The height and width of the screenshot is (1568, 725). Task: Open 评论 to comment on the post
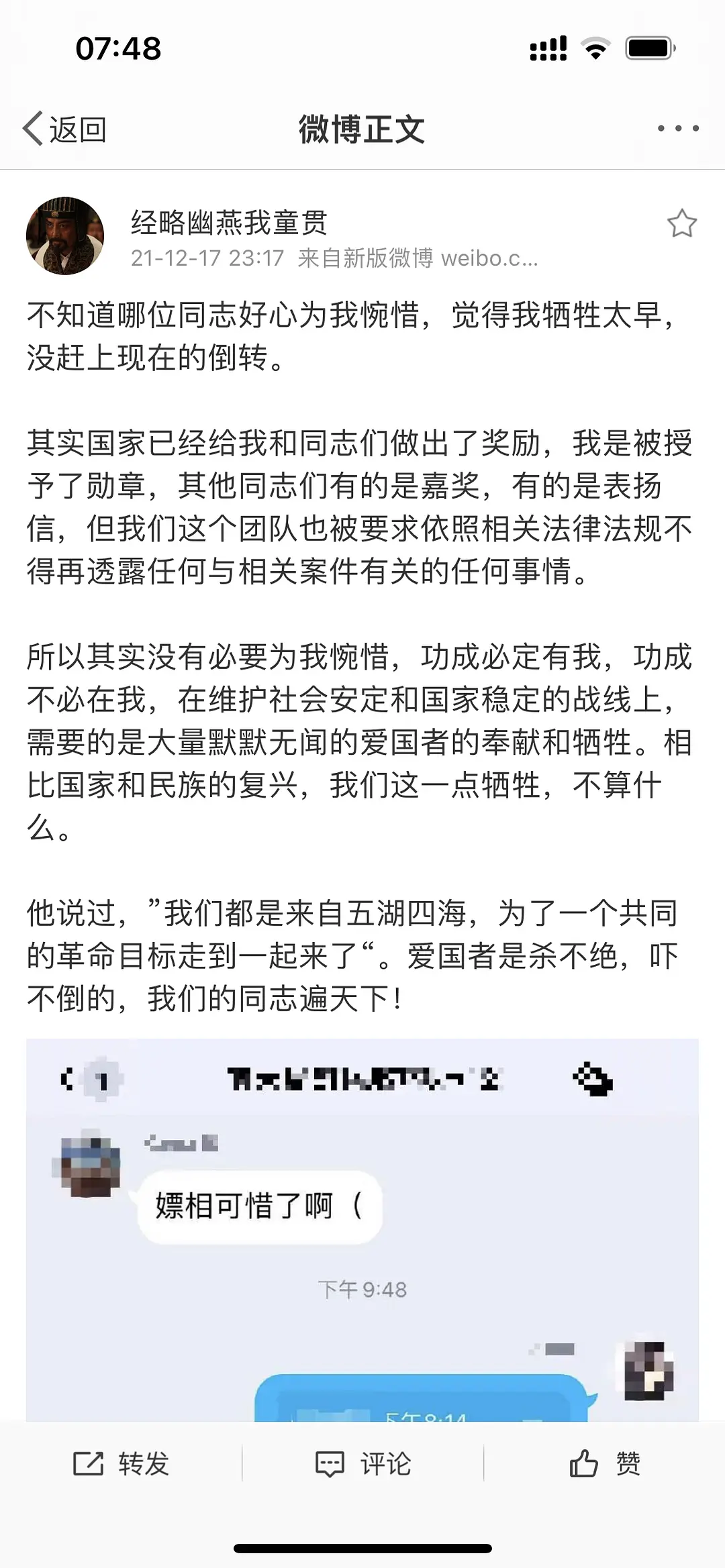363,1463
